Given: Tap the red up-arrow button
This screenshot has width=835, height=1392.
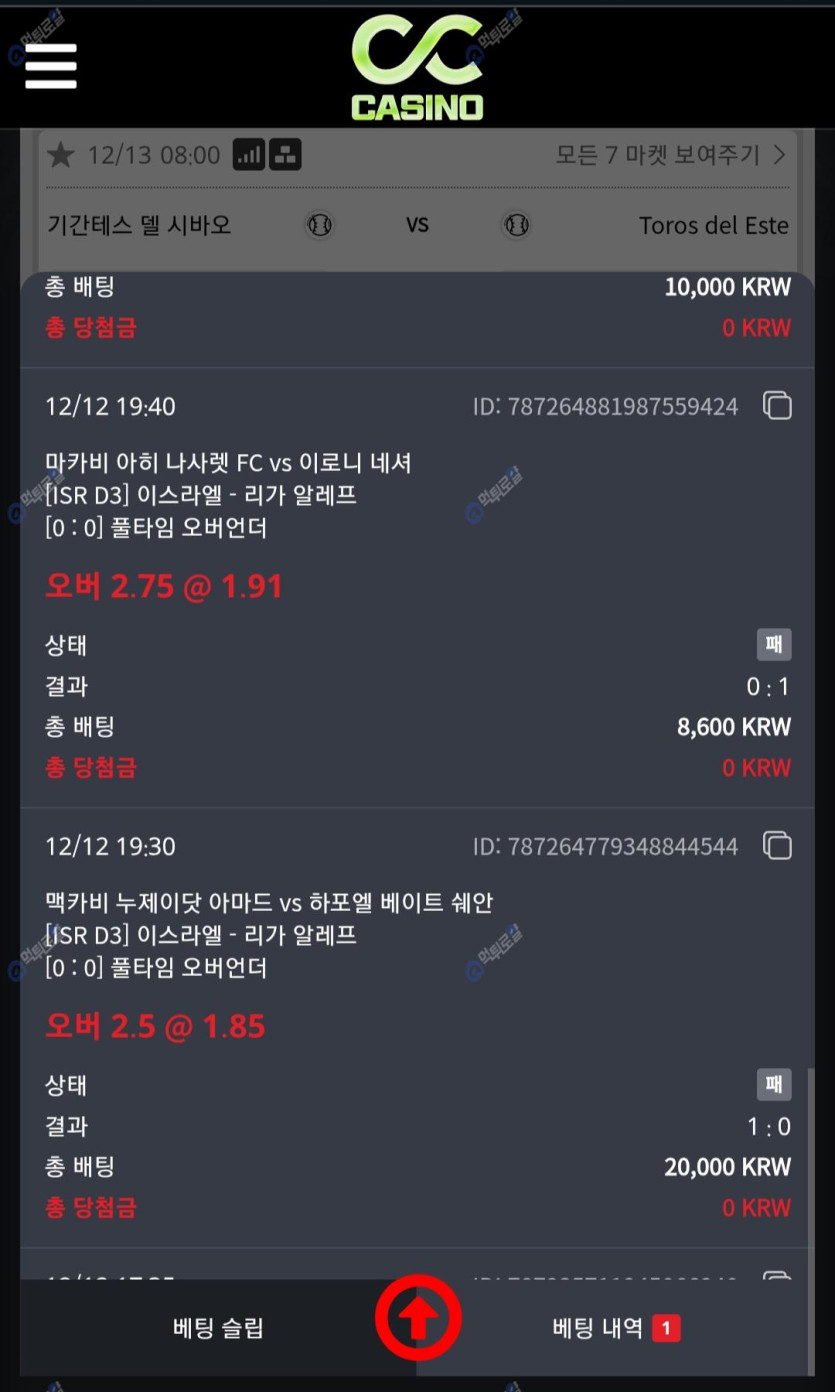Looking at the screenshot, I should click(x=418, y=1320).
